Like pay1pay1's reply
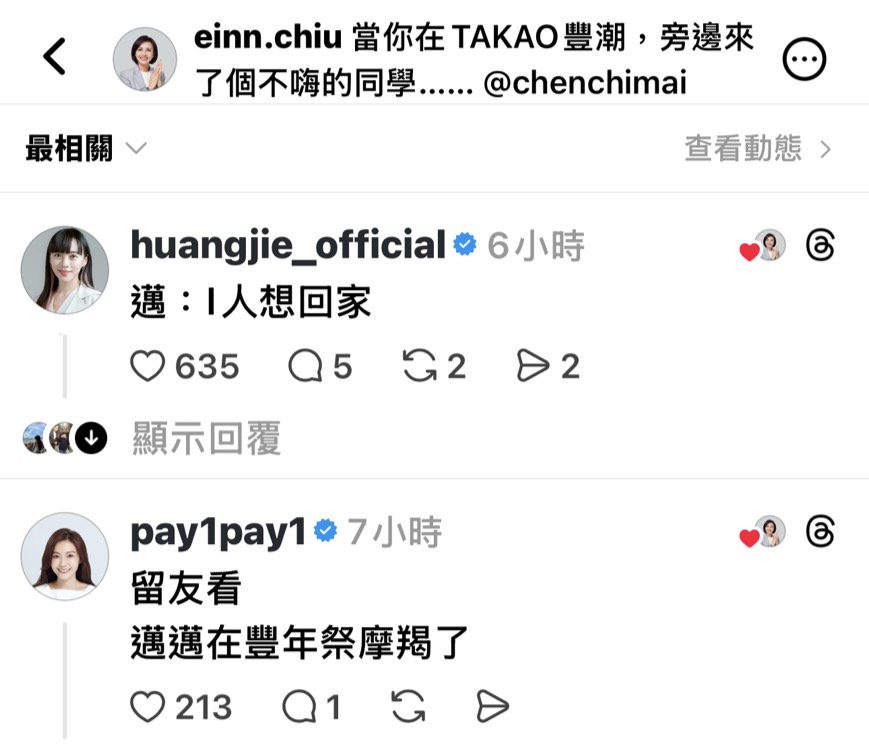 click(x=148, y=707)
